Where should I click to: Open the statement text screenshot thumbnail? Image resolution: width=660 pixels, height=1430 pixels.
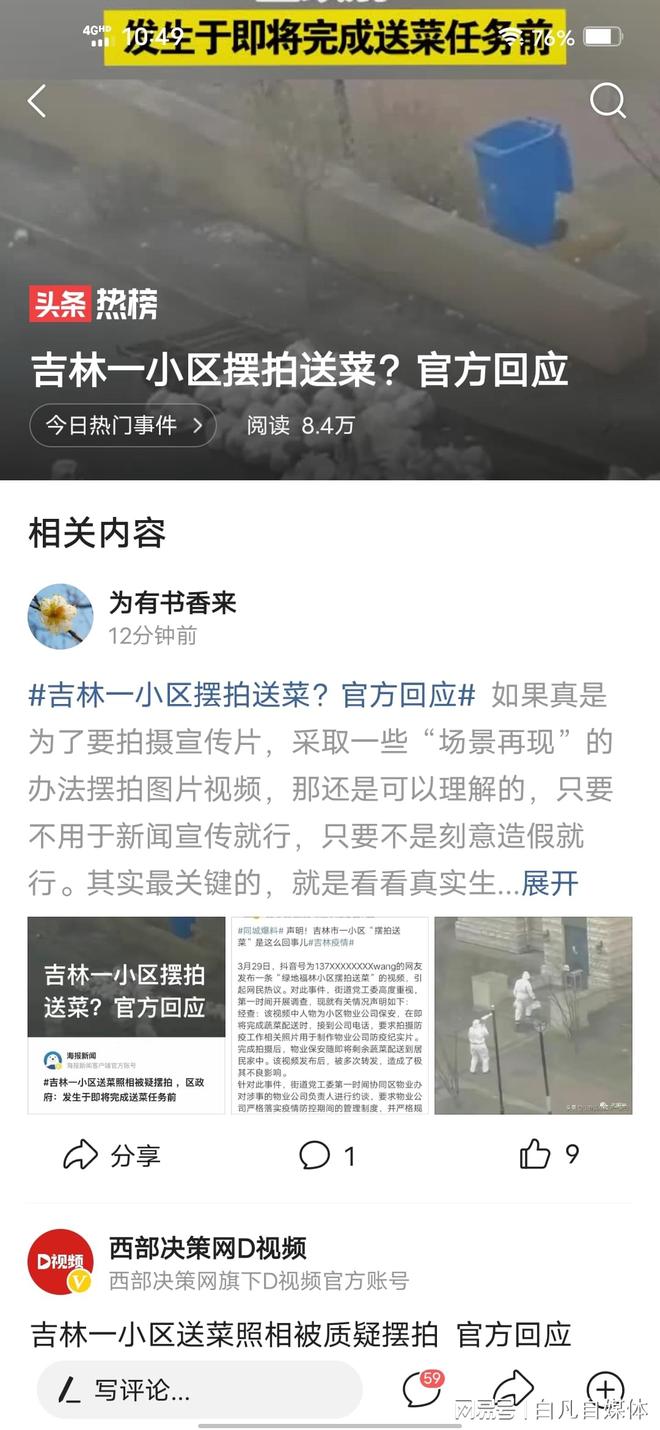coord(330,1014)
